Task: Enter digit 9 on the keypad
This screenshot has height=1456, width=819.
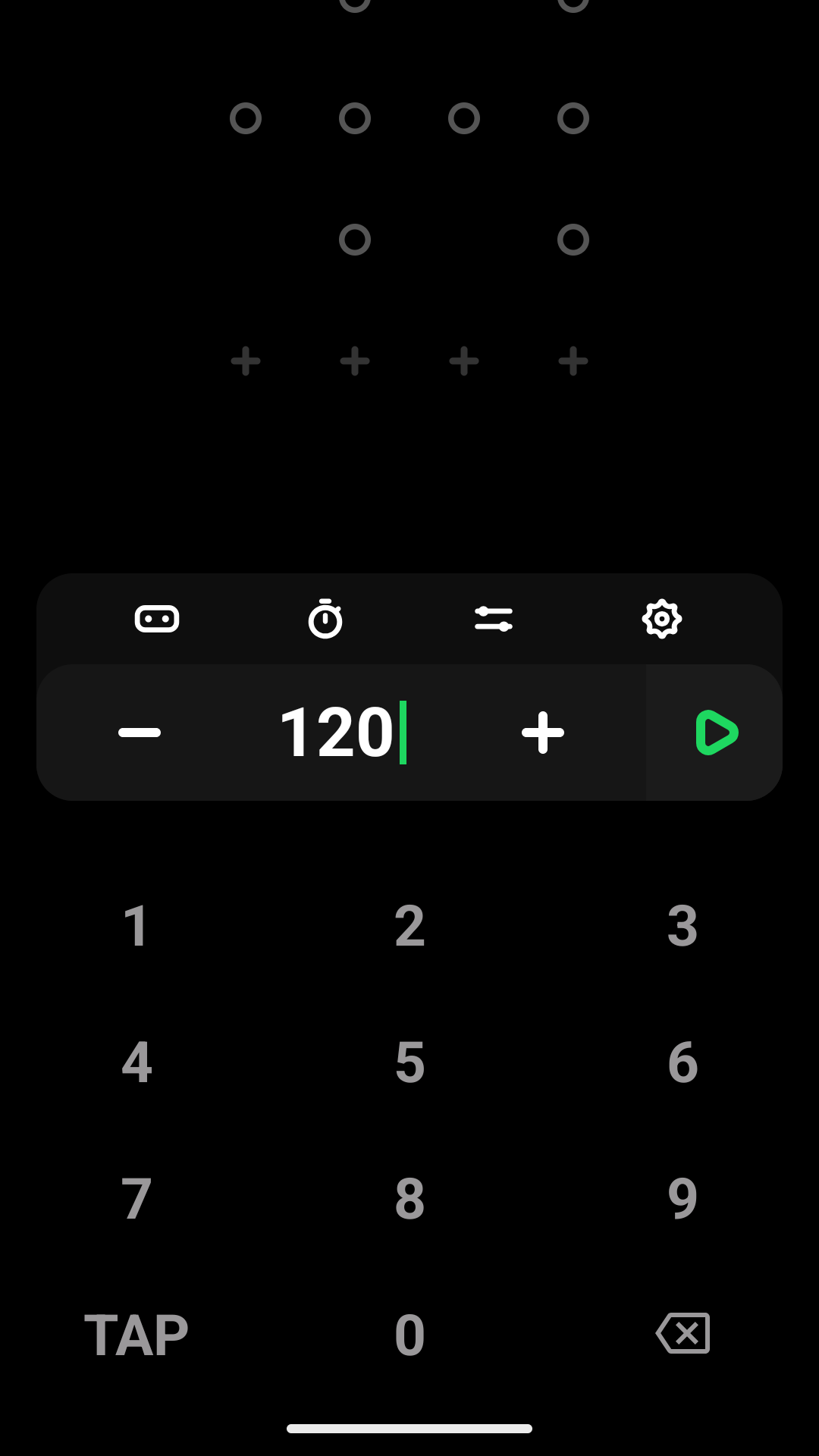Action: (682, 1199)
